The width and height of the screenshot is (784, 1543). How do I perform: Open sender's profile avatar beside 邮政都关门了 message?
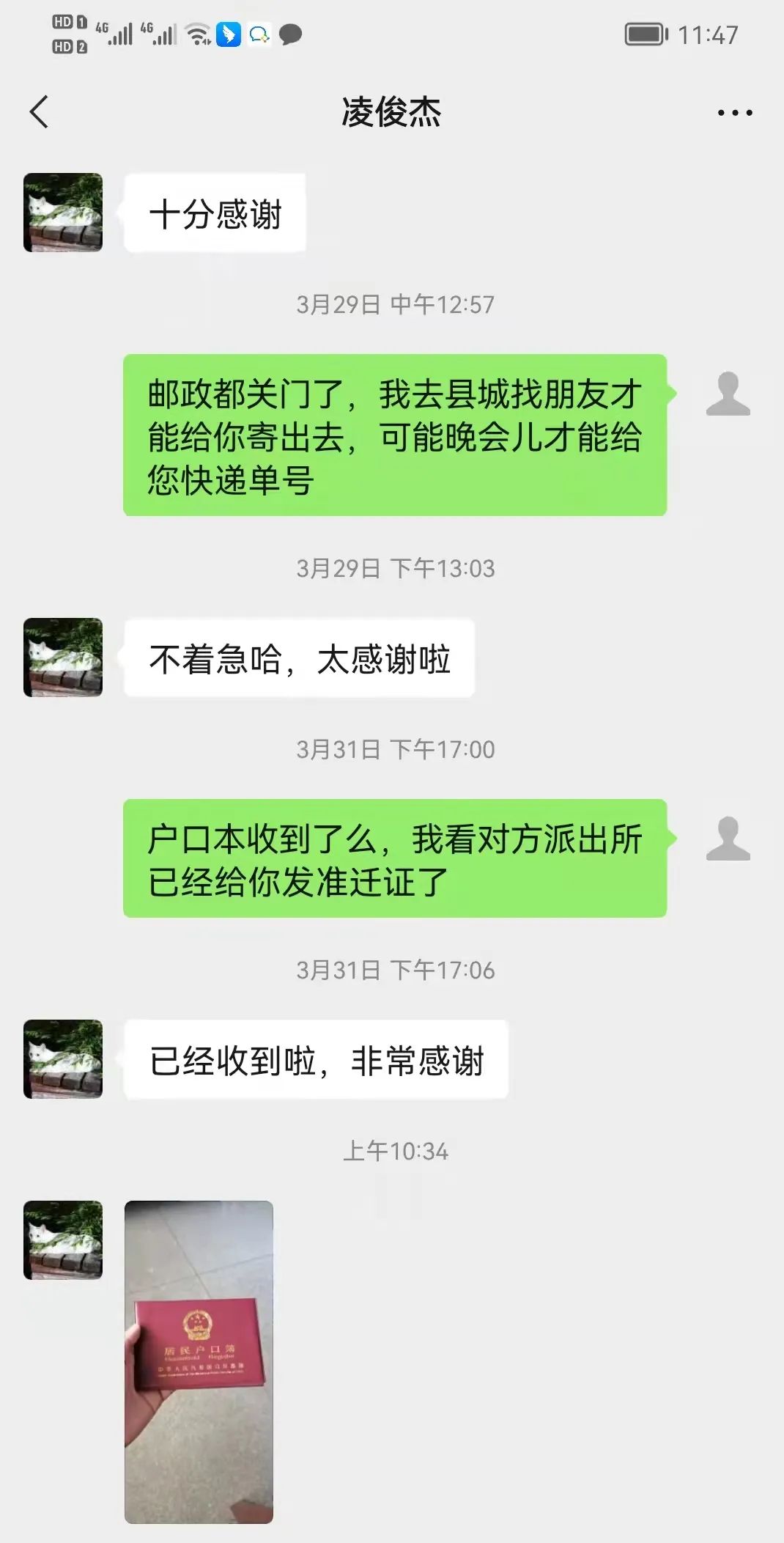pyautogui.click(x=728, y=394)
